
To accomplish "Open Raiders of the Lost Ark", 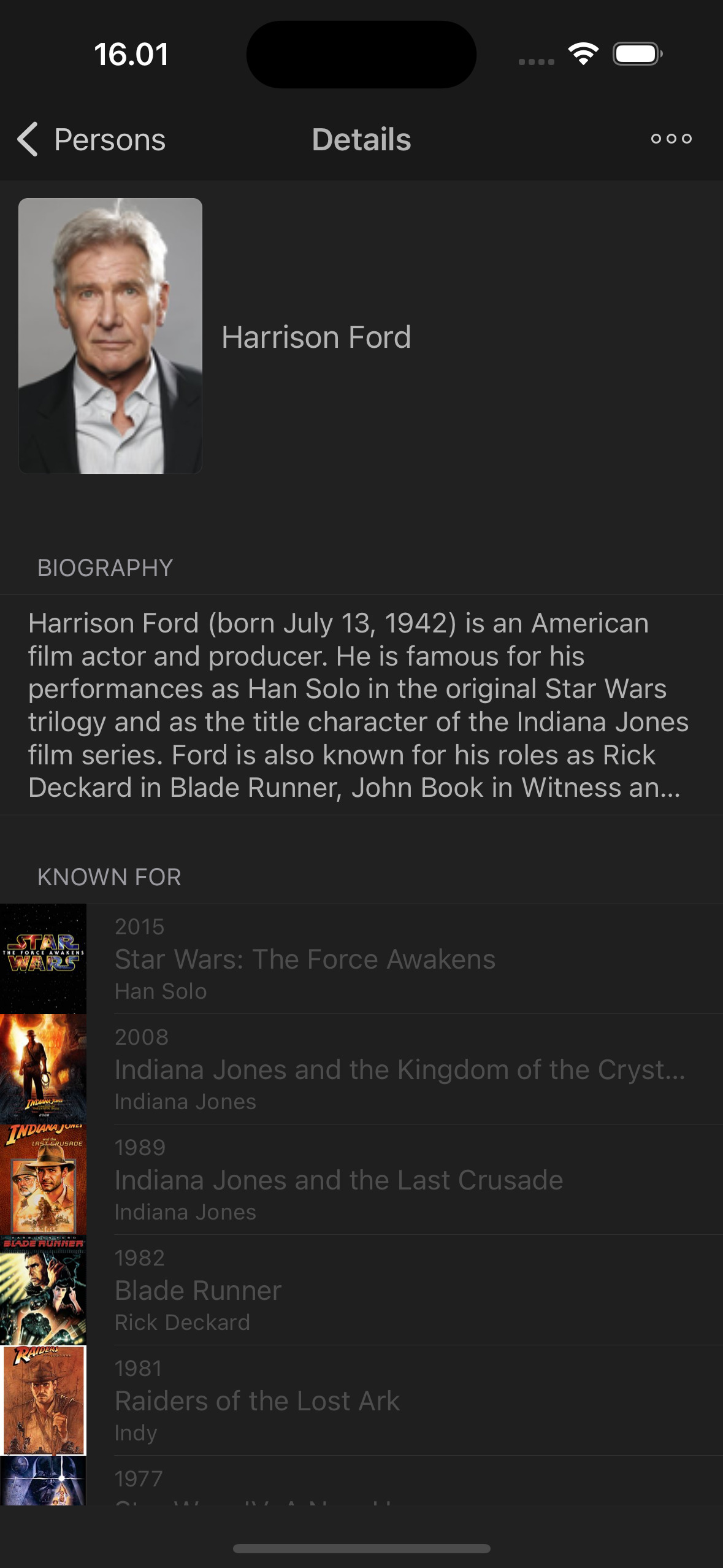I will (361, 1401).
